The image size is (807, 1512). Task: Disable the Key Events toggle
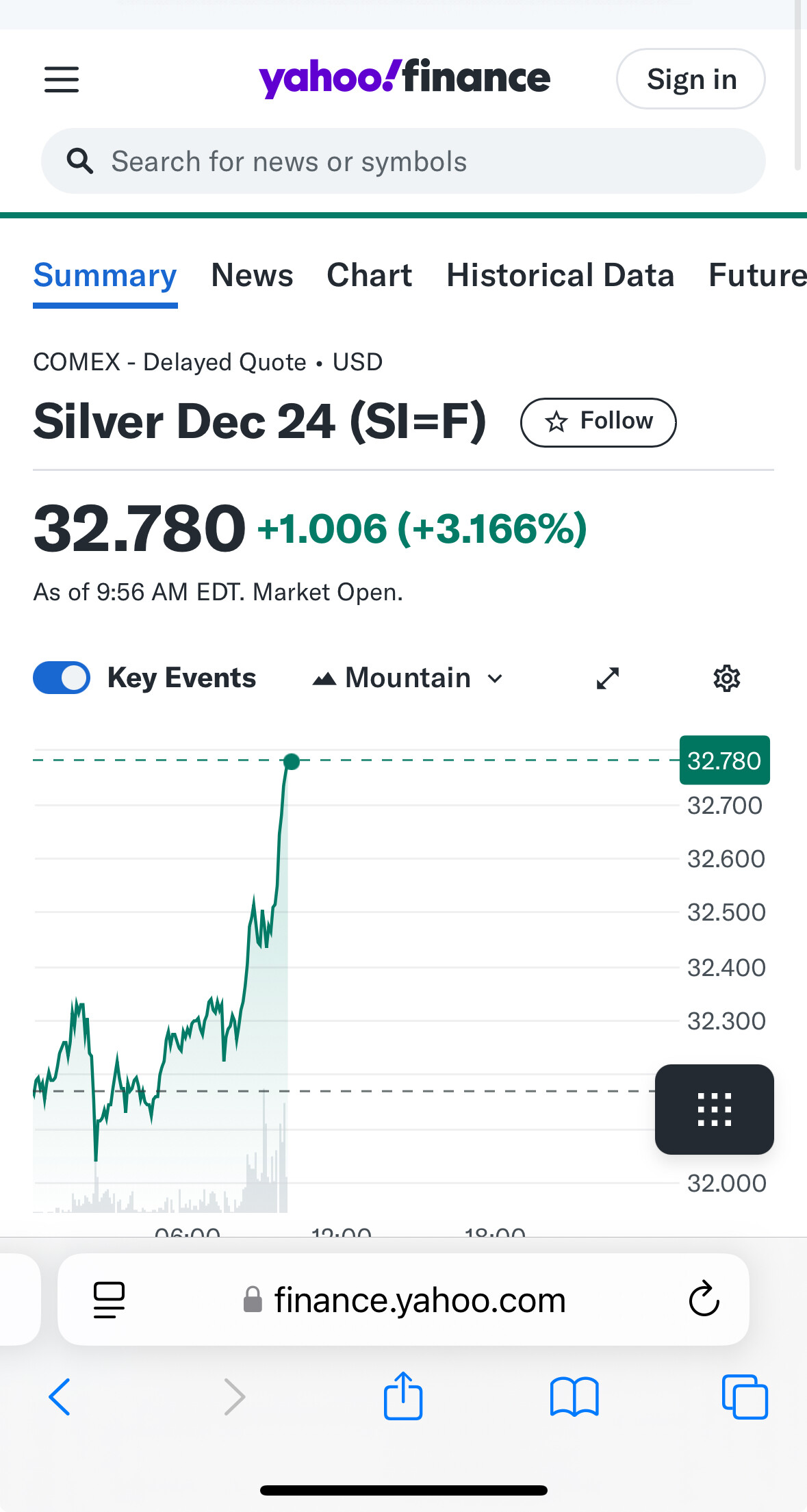[62, 678]
